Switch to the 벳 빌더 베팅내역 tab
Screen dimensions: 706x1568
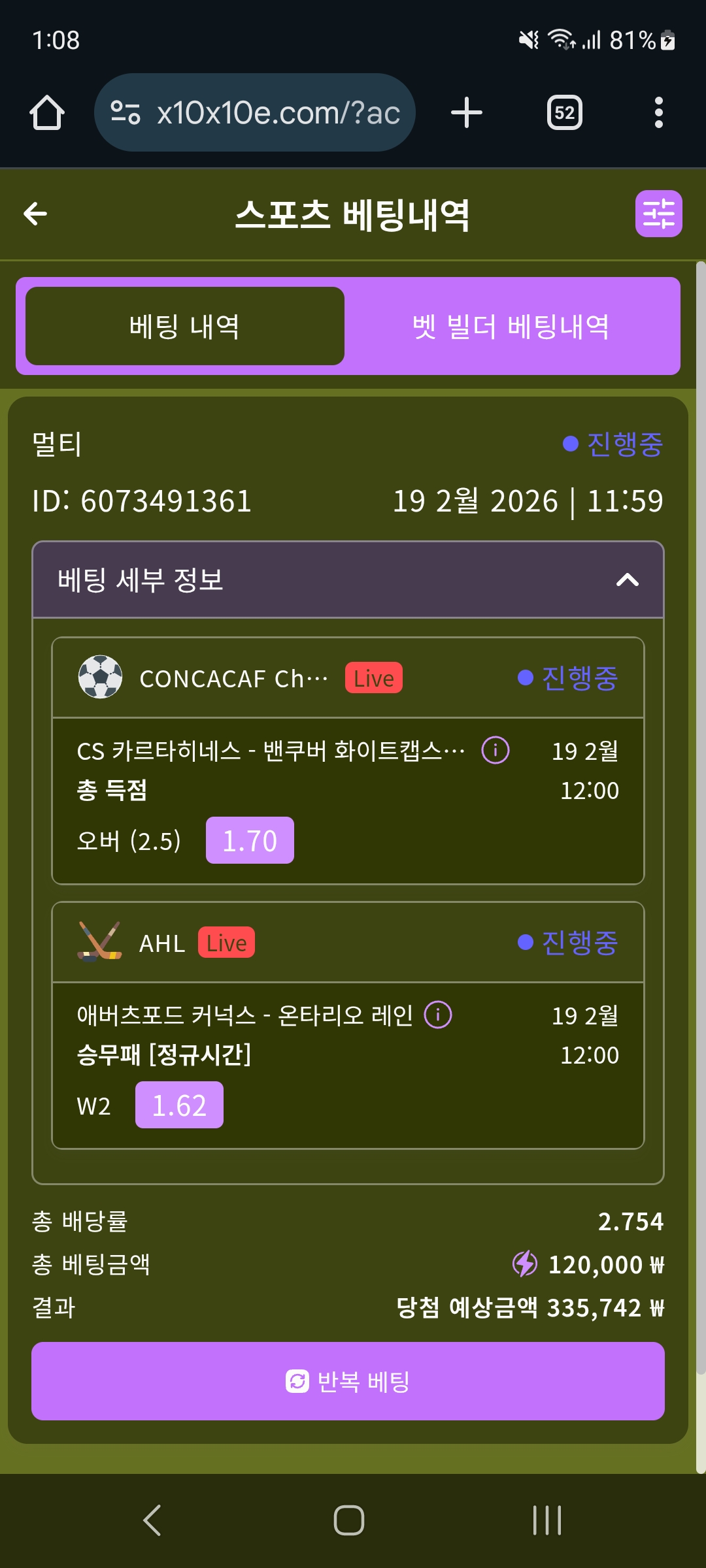tap(511, 326)
